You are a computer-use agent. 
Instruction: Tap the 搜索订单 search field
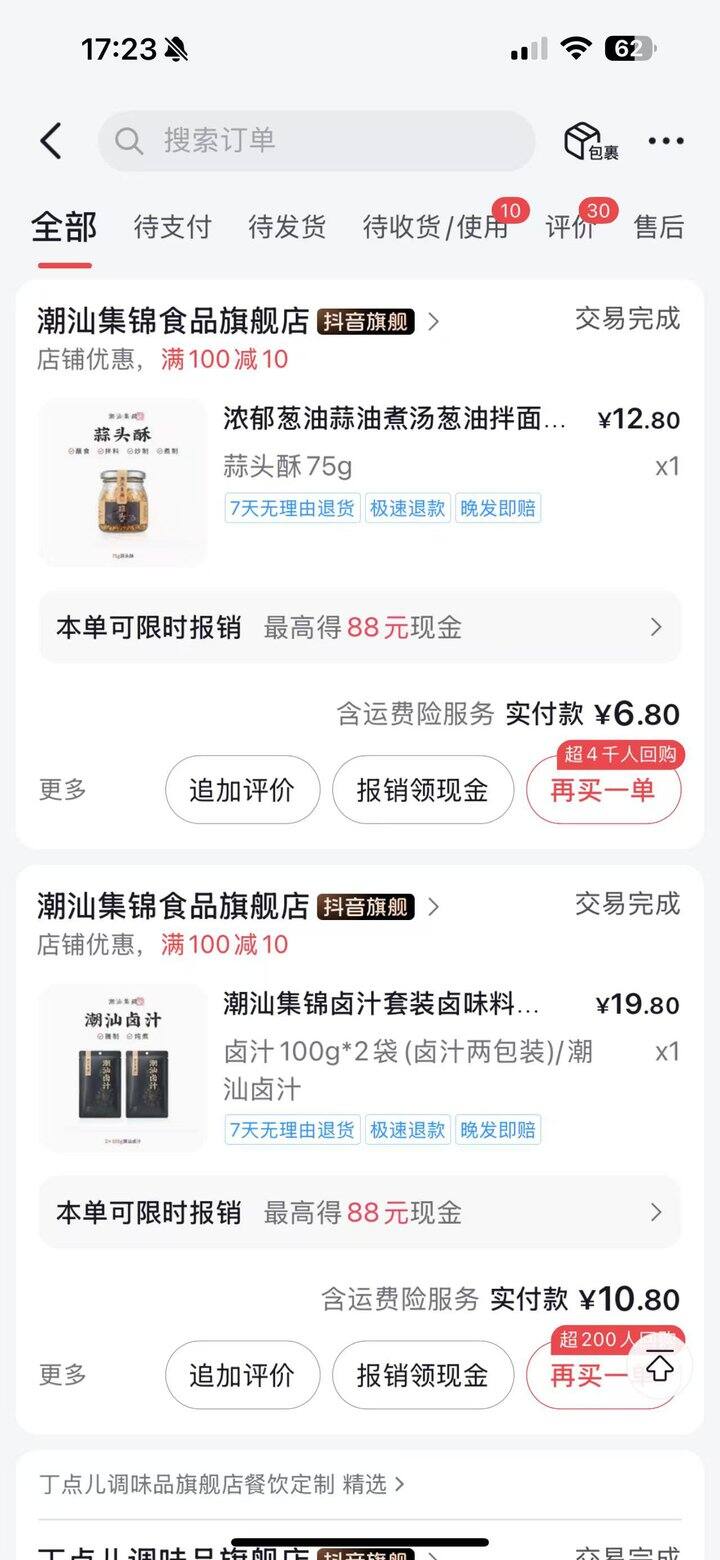coord(316,141)
